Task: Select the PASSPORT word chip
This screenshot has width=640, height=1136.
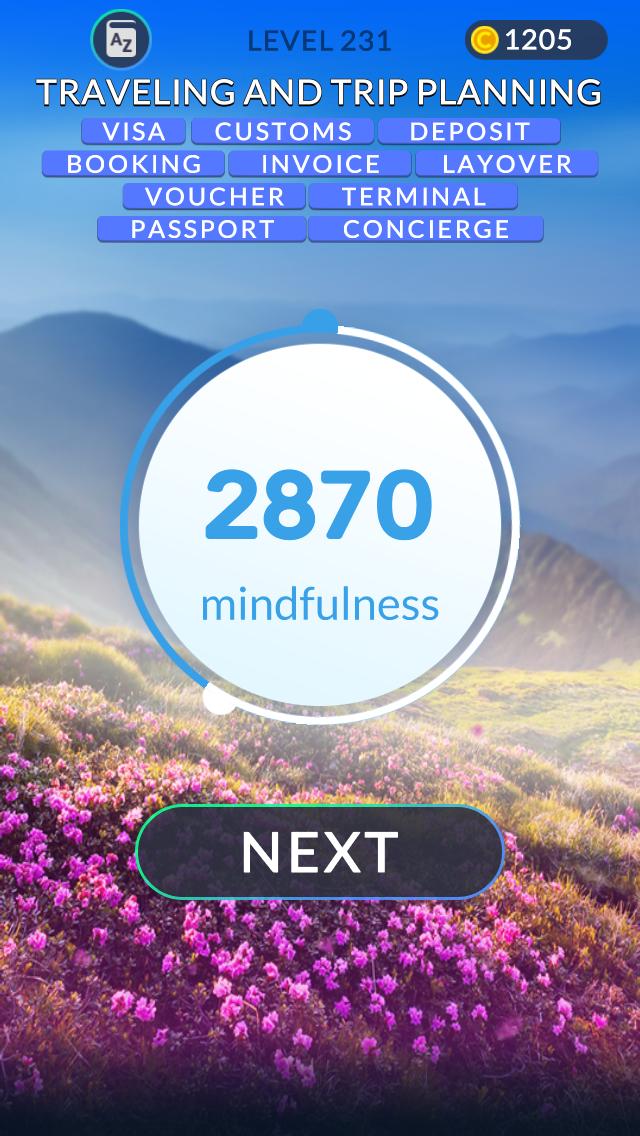Action: click(x=202, y=230)
